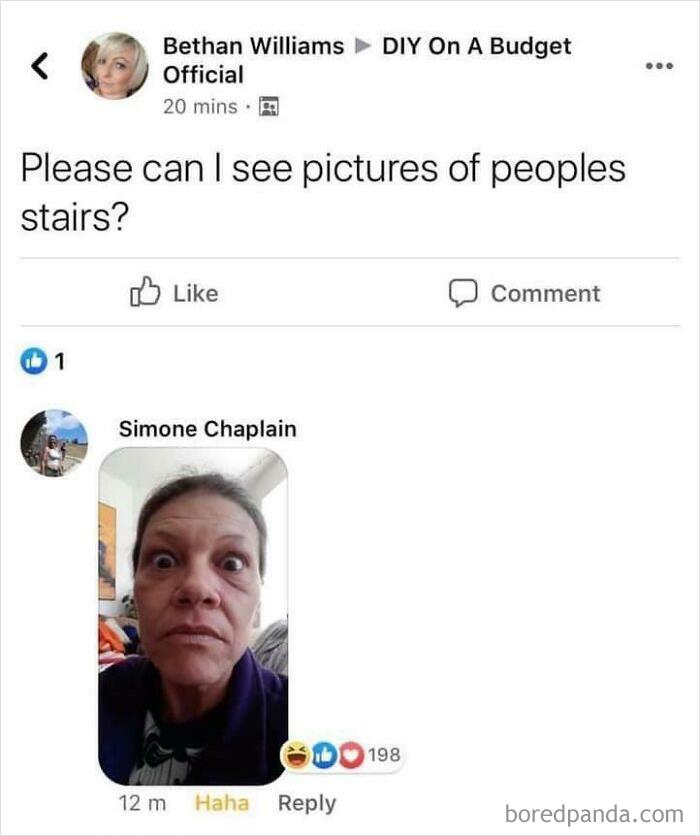
Task: View the 198 reactions on Simone's comment
Action: tap(345, 755)
